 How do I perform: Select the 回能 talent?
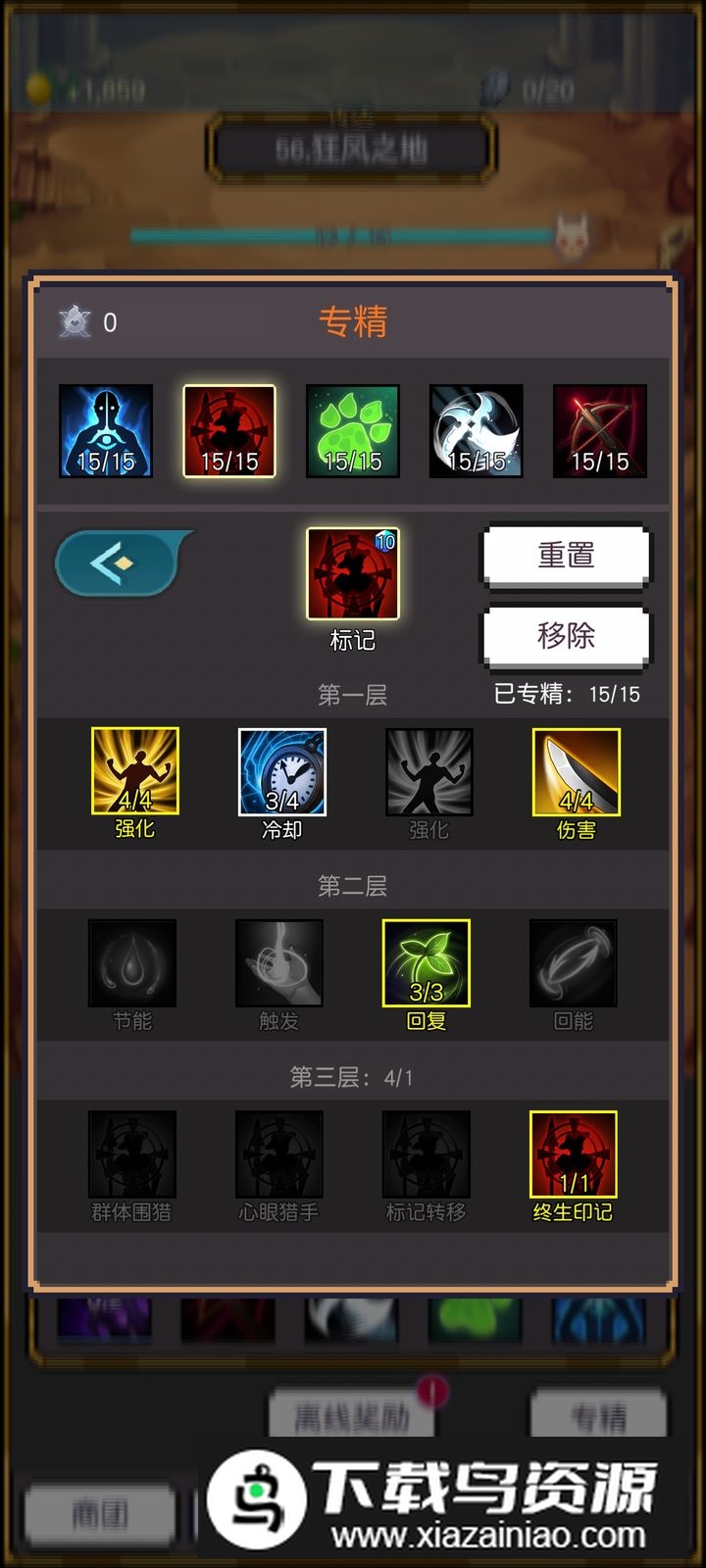pos(574,963)
